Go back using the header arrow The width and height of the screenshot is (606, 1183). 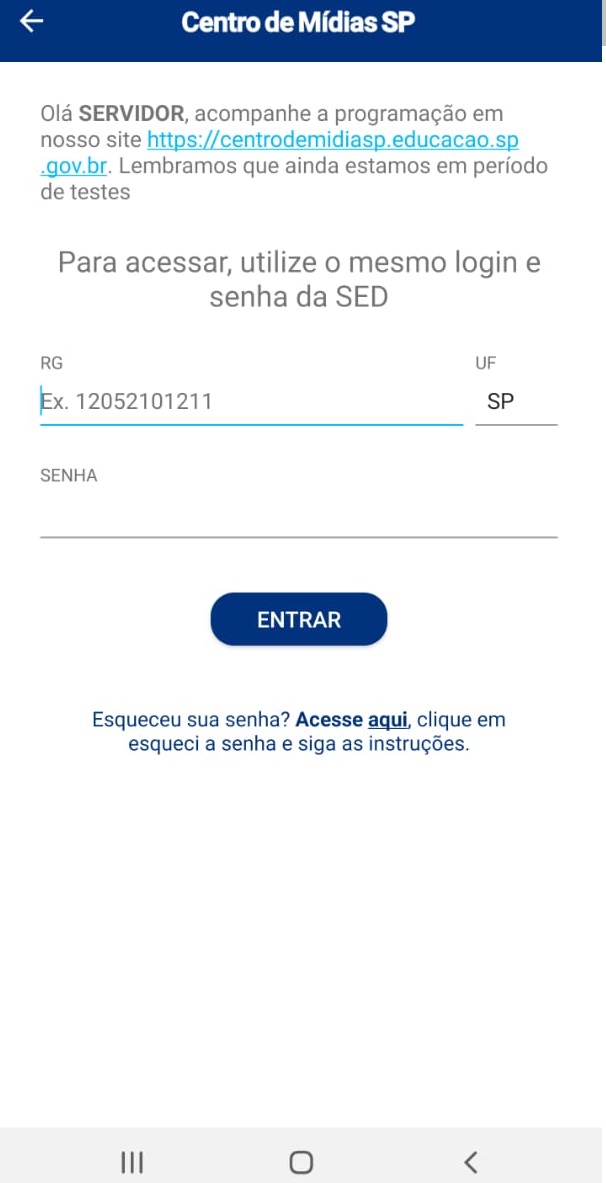coord(32,23)
